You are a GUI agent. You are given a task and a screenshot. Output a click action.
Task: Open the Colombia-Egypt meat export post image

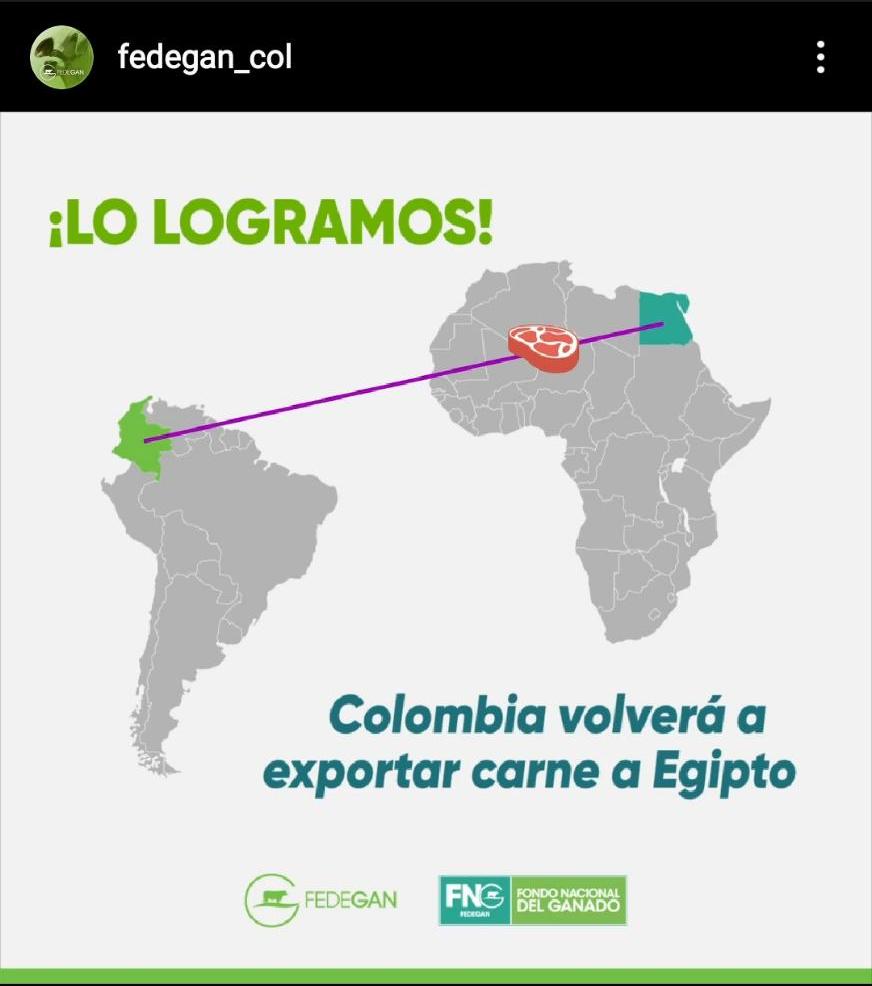click(x=436, y=540)
